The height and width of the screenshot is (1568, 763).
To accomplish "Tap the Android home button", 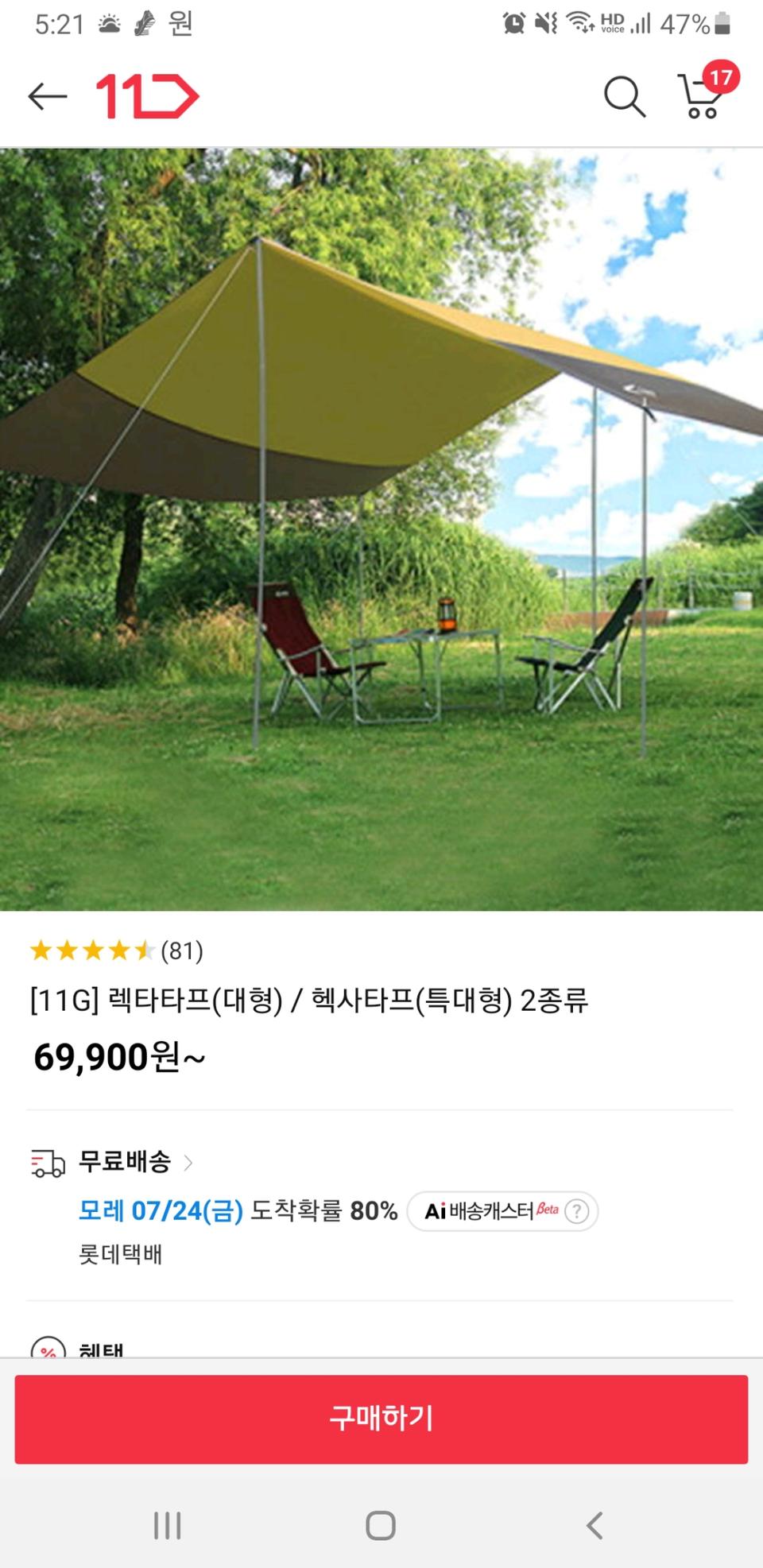I will point(381,1527).
